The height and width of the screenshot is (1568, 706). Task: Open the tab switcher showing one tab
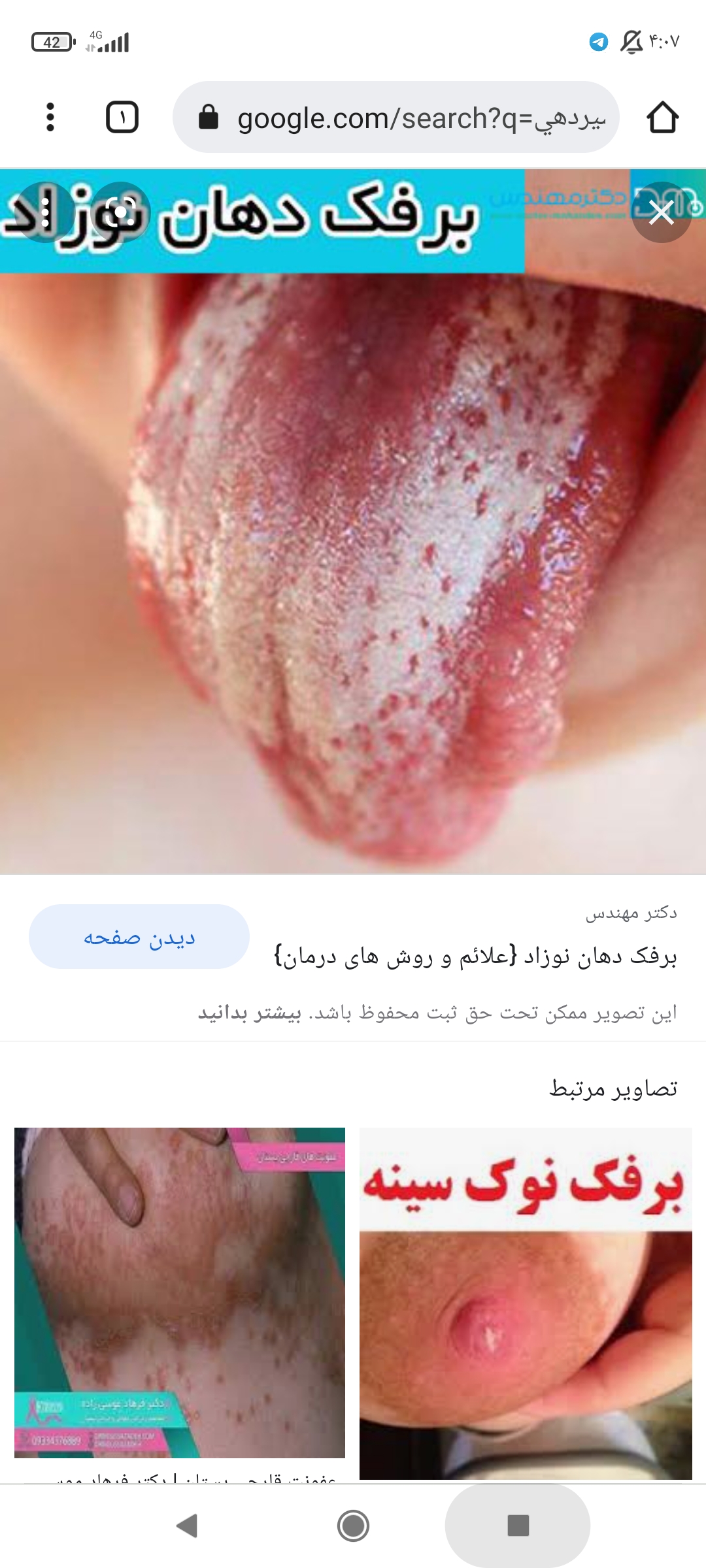(122, 118)
